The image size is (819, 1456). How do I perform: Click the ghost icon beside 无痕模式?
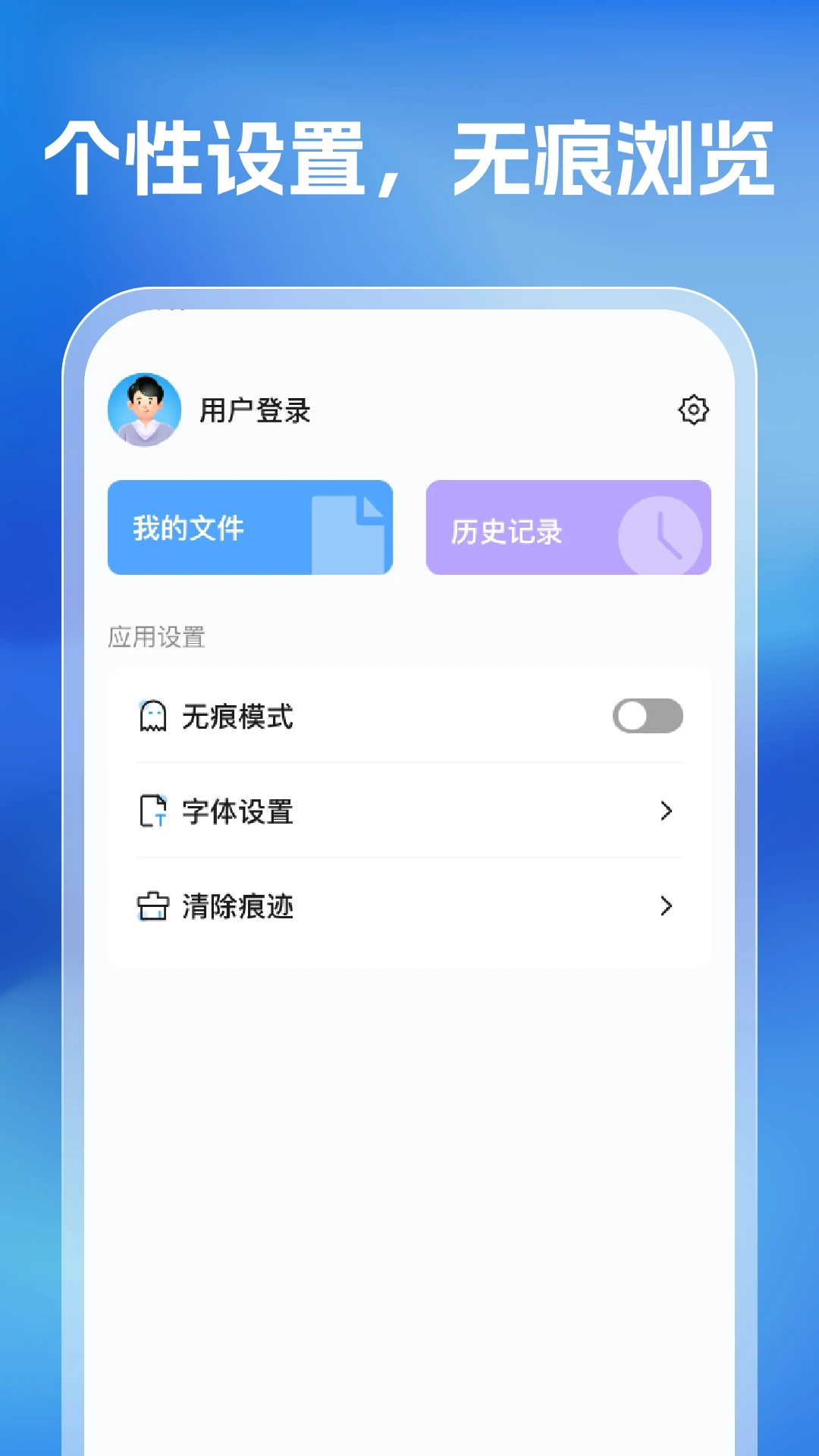(152, 716)
